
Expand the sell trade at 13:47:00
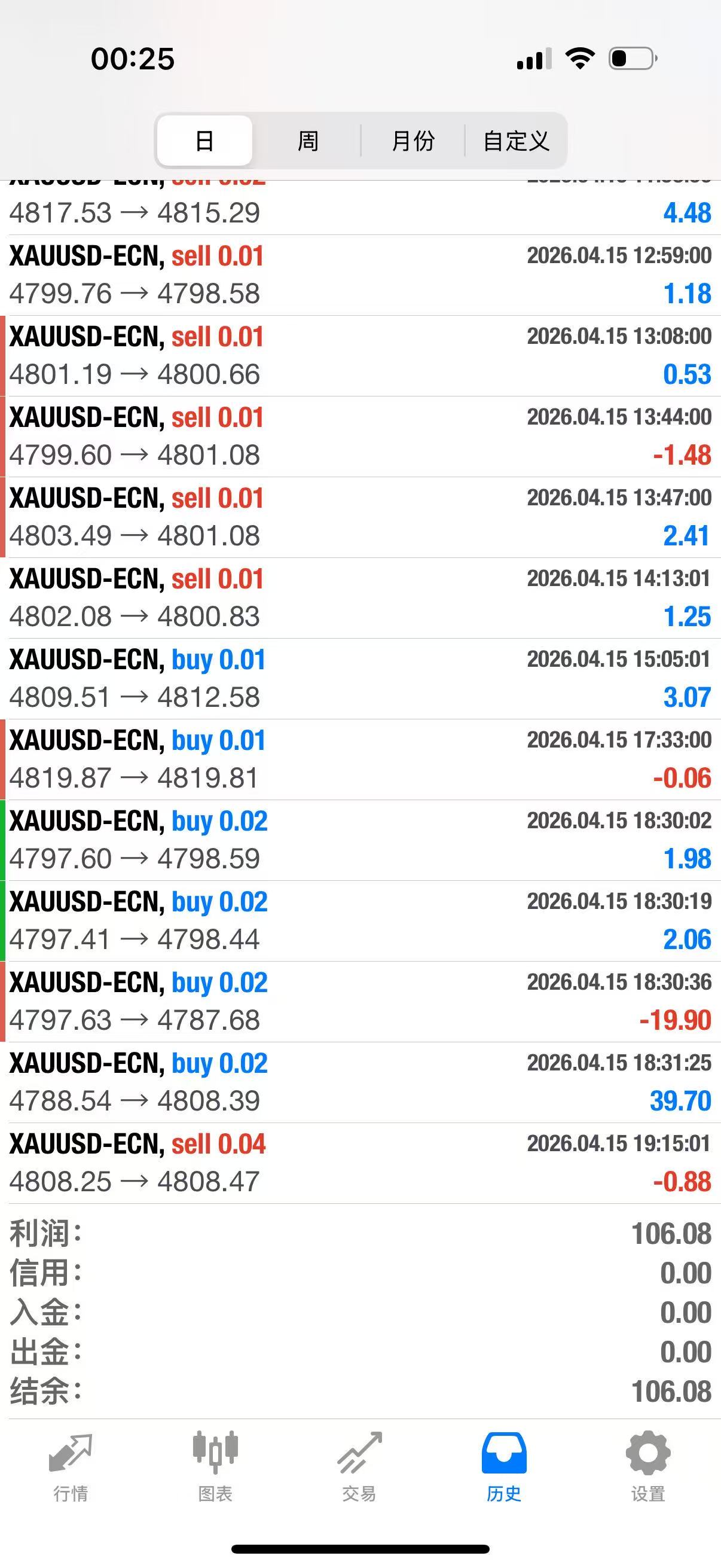pos(360,517)
